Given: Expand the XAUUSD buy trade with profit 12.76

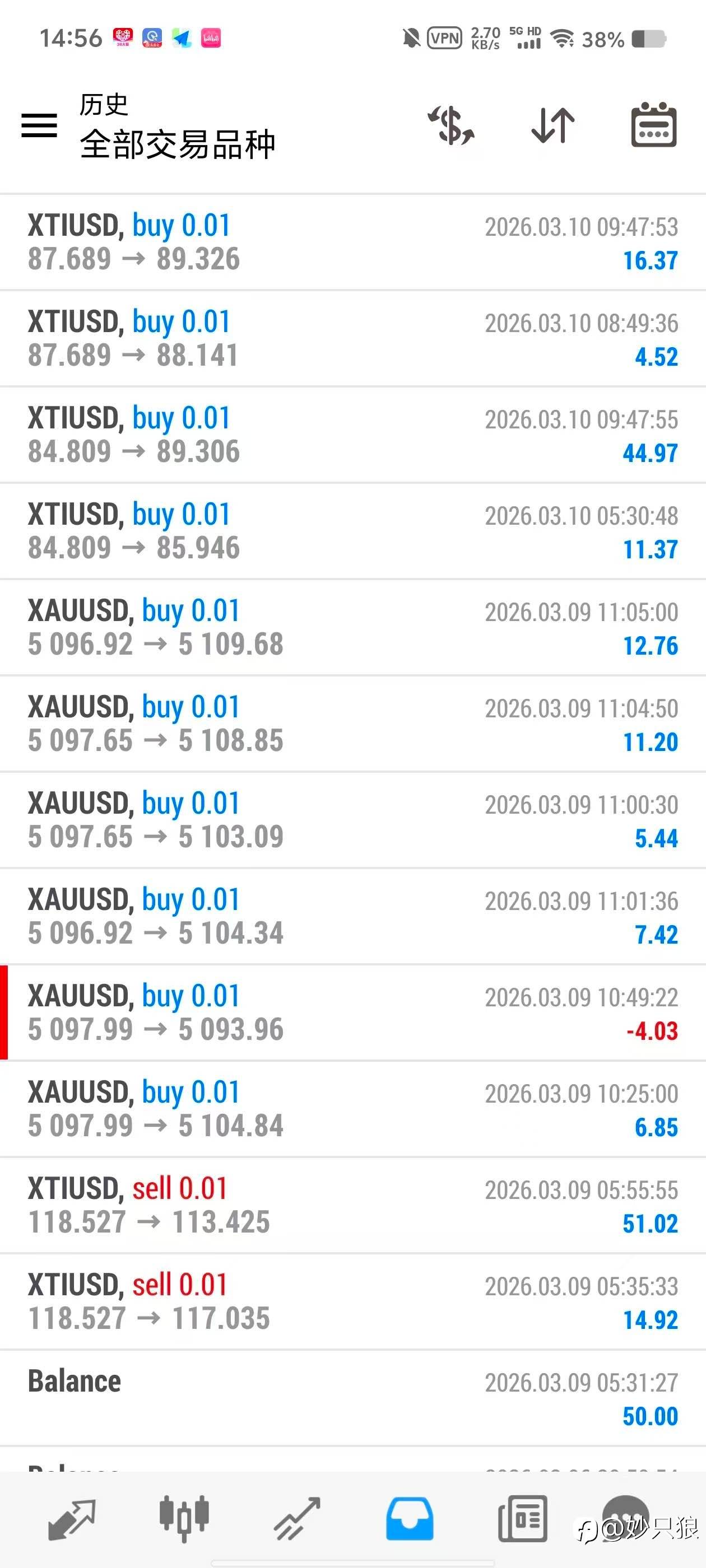Looking at the screenshot, I should click(352, 628).
